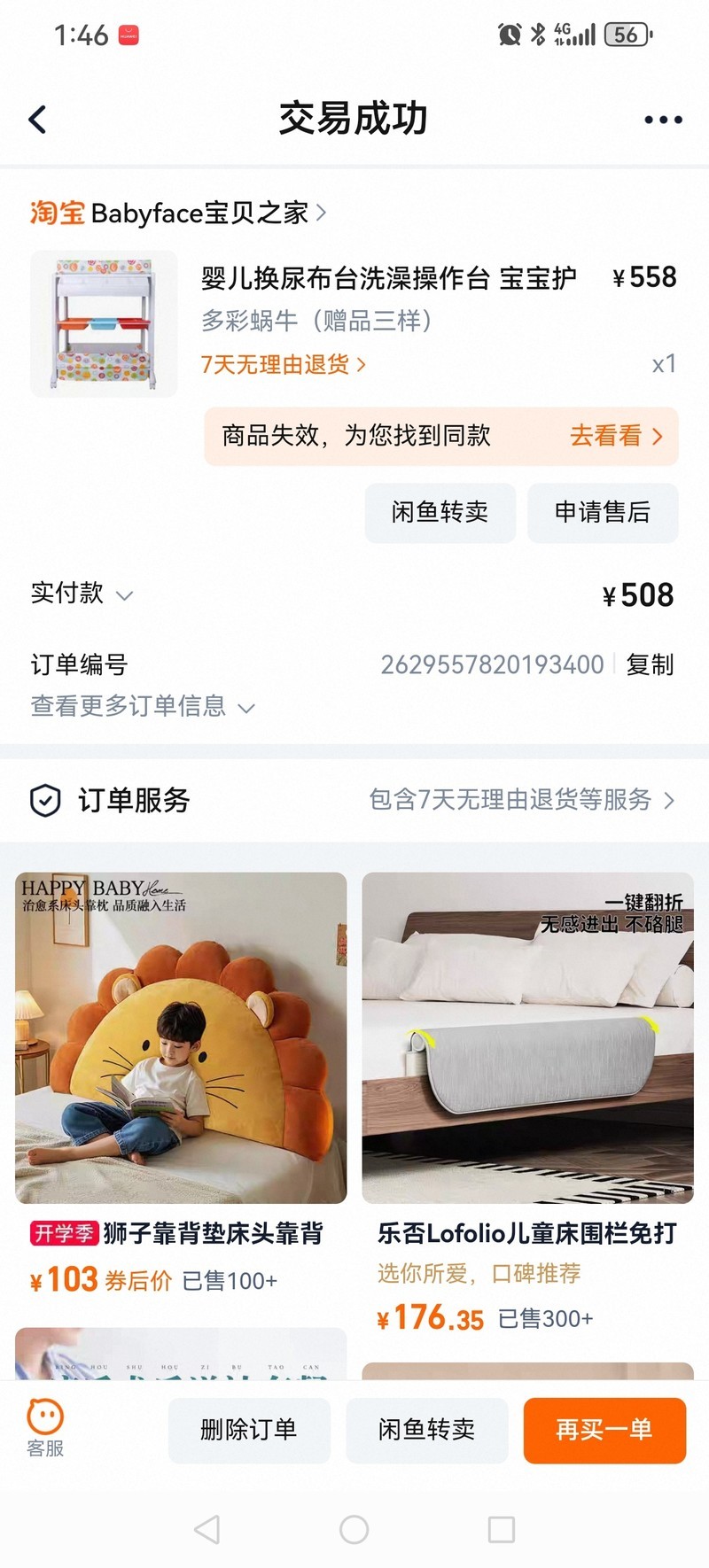Open the system recent apps view
The height and width of the screenshot is (1568, 709).
point(501,1529)
